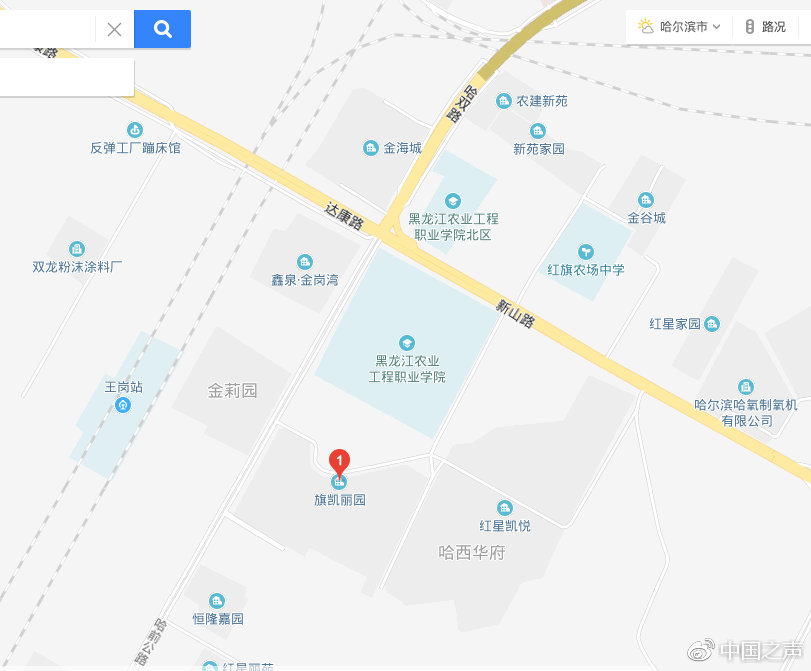Screen dimensions: 811x671
Task: Open the 反弹工厂蹦床馆 place point
Action: [135, 130]
